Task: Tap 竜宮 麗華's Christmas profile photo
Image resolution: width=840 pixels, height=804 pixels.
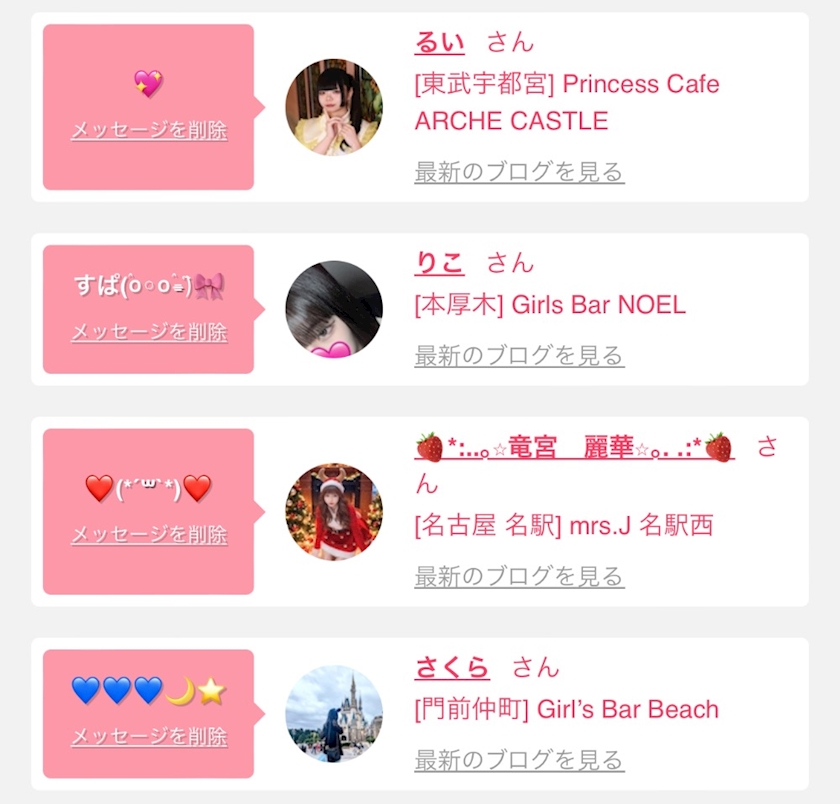Action: click(334, 512)
